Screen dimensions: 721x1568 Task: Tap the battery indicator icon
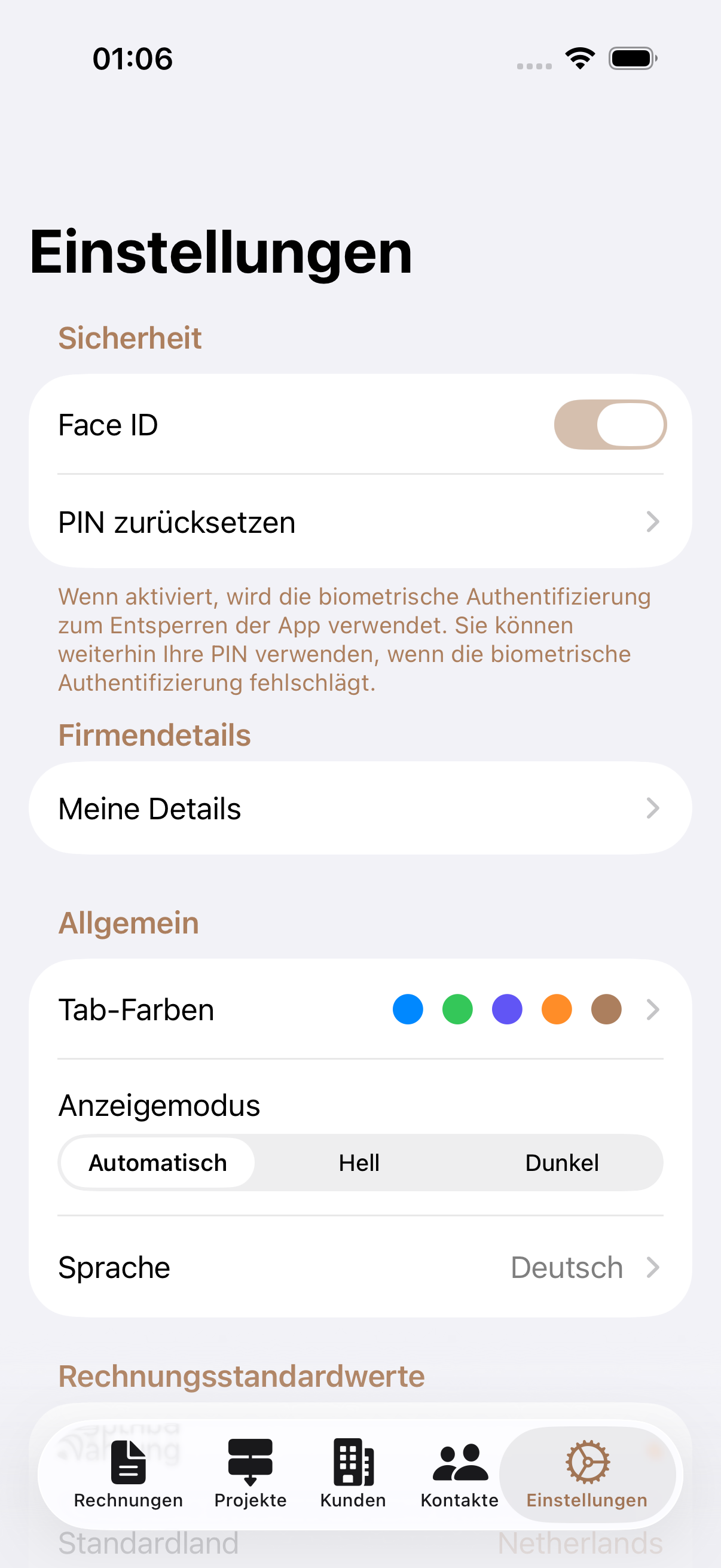(x=631, y=57)
